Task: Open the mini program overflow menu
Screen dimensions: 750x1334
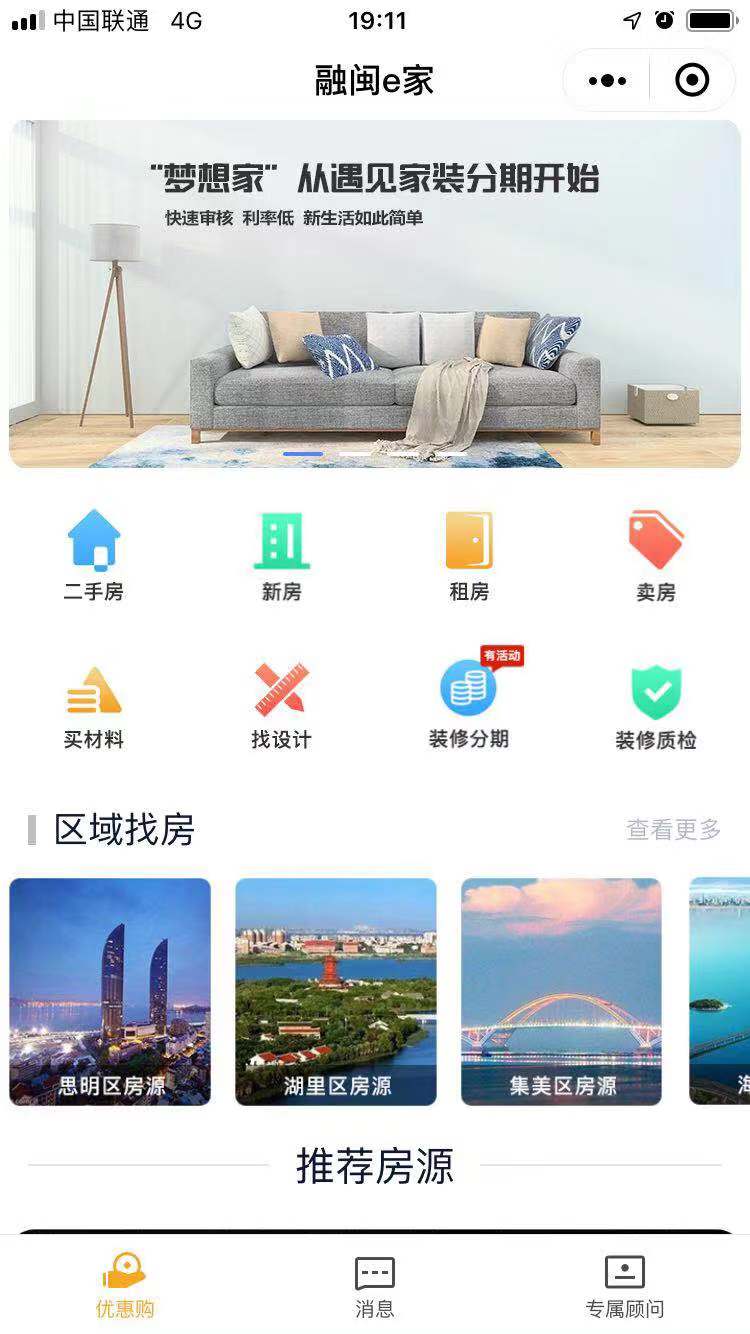Action: click(607, 81)
